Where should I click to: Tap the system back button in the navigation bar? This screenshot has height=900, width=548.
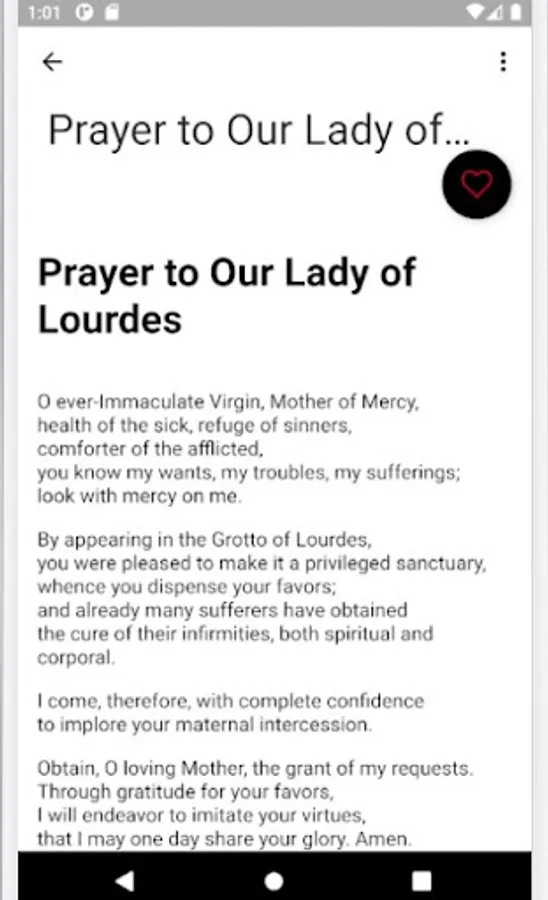125,880
